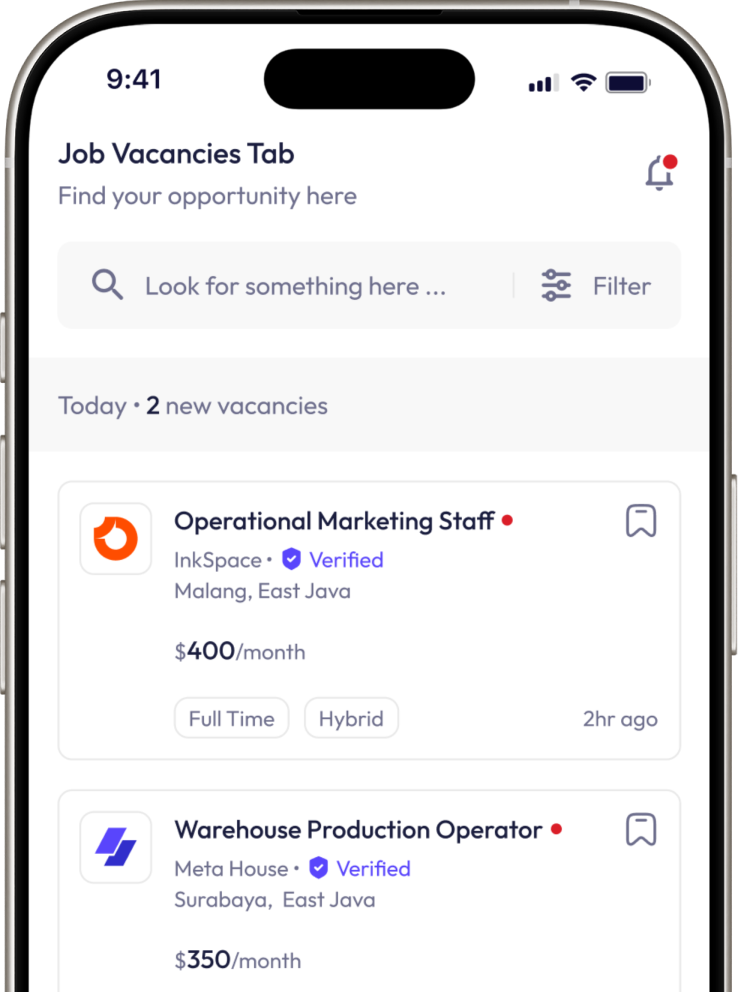
Task: Open the Filter options
Action: (597, 286)
